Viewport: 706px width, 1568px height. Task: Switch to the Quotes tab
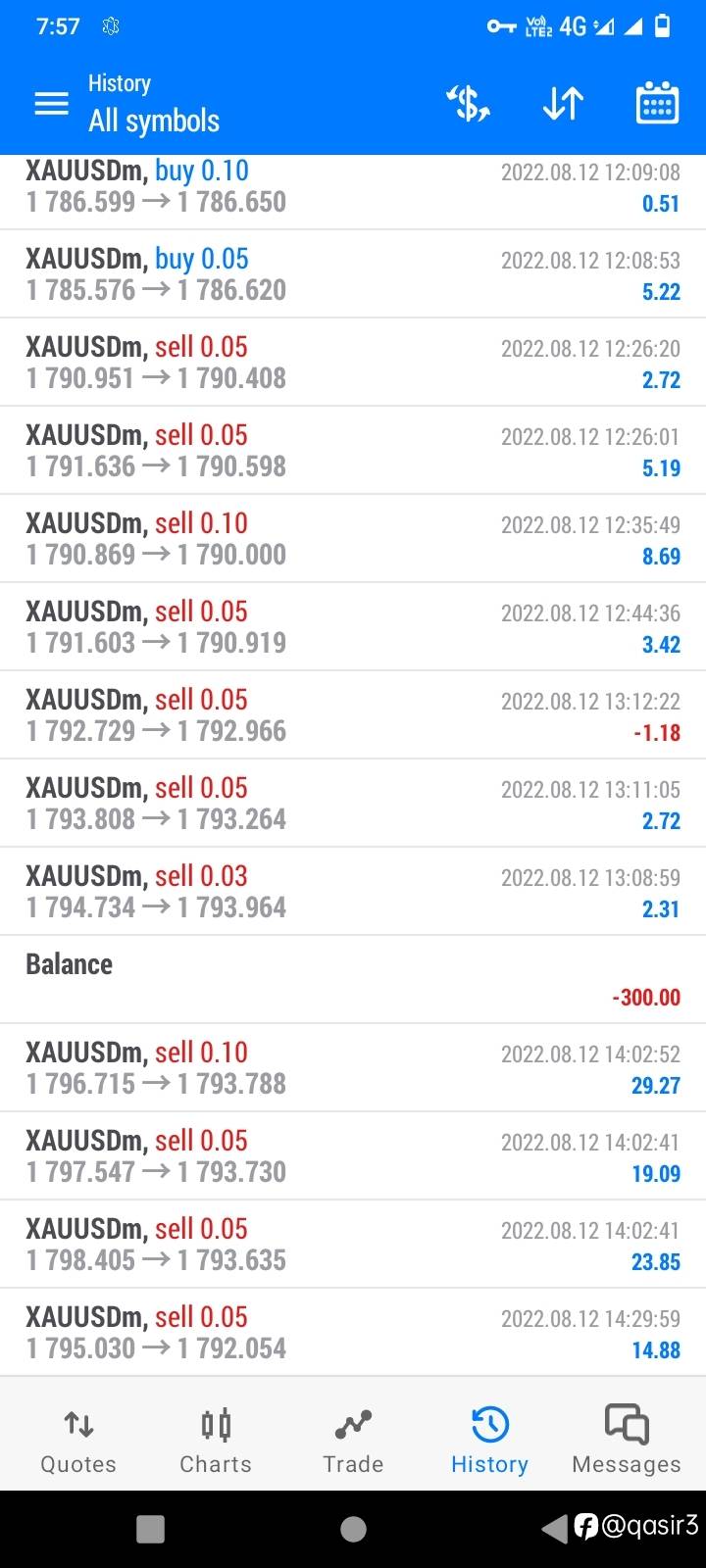[x=78, y=1440]
